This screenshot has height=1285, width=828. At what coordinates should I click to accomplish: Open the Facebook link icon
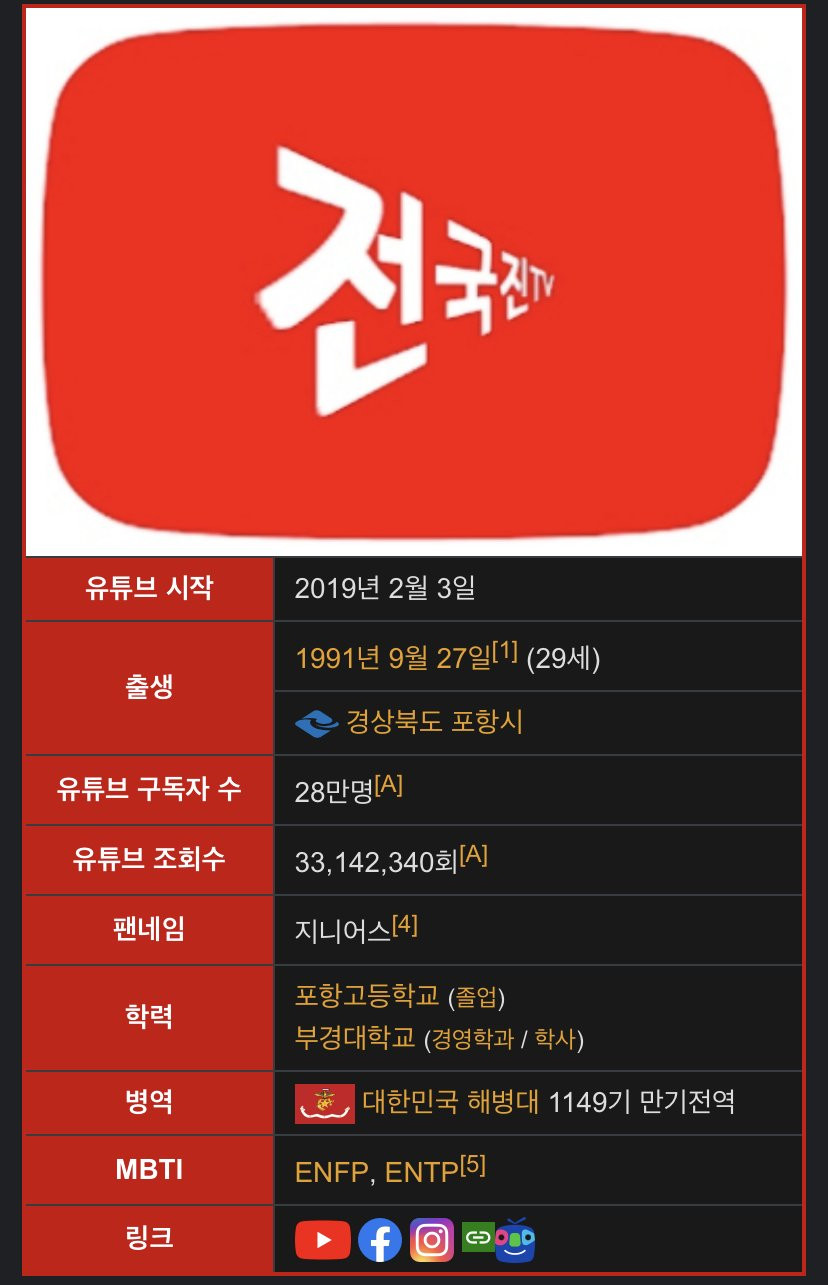[x=380, y=1240]
